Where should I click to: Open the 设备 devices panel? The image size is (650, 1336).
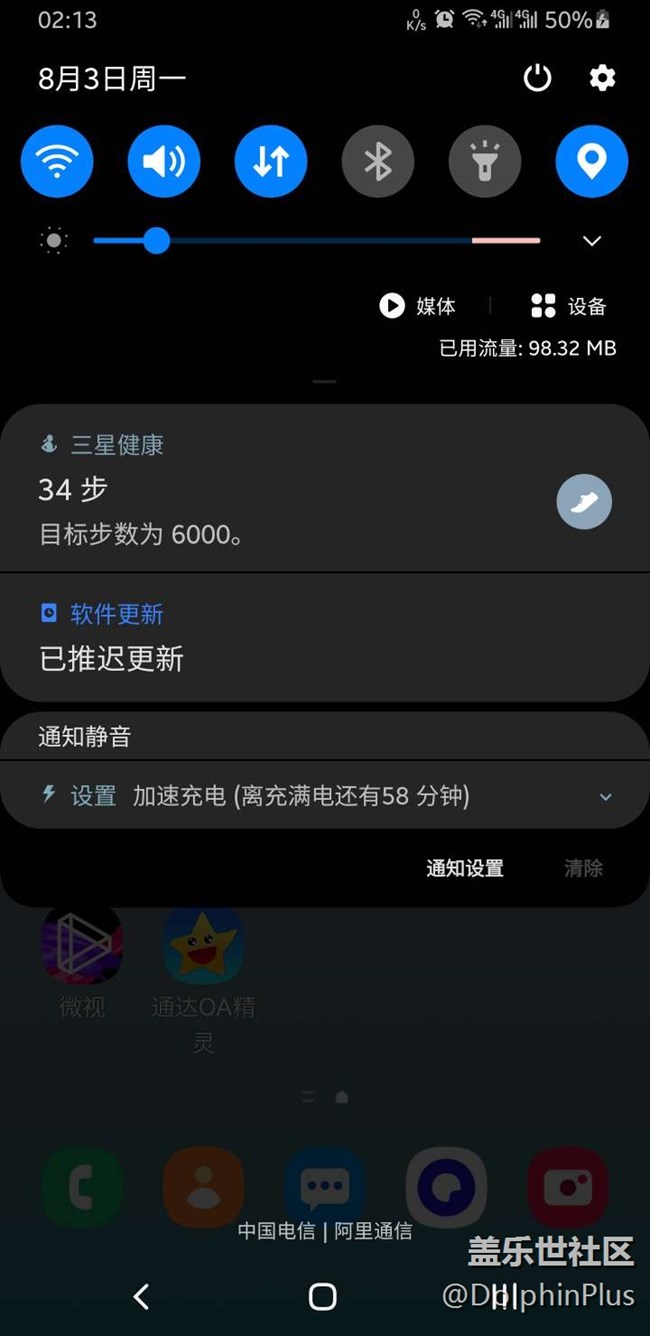(569, 306)
